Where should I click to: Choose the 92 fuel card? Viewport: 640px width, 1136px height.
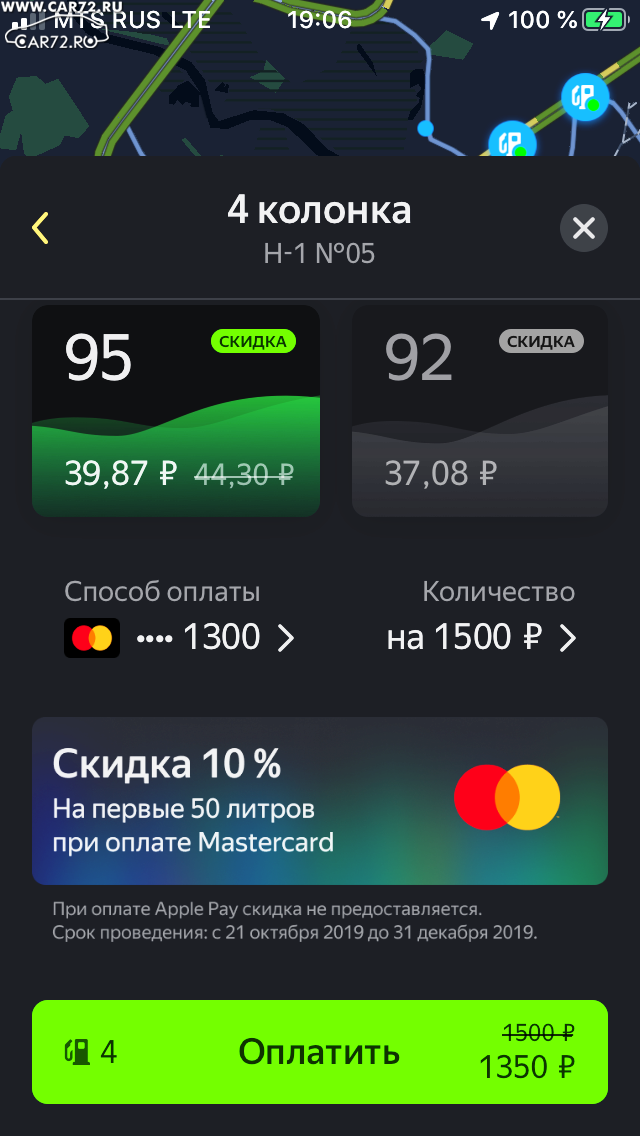(480, 411)
